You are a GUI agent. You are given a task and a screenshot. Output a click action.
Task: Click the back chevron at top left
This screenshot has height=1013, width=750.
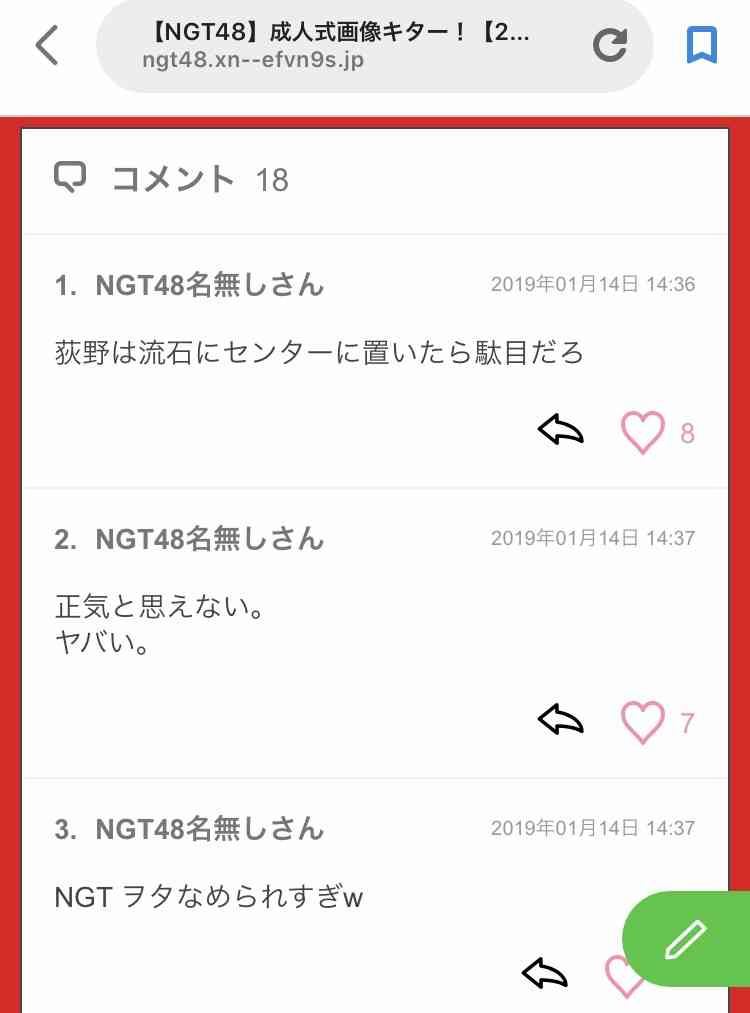click(45, 44)
